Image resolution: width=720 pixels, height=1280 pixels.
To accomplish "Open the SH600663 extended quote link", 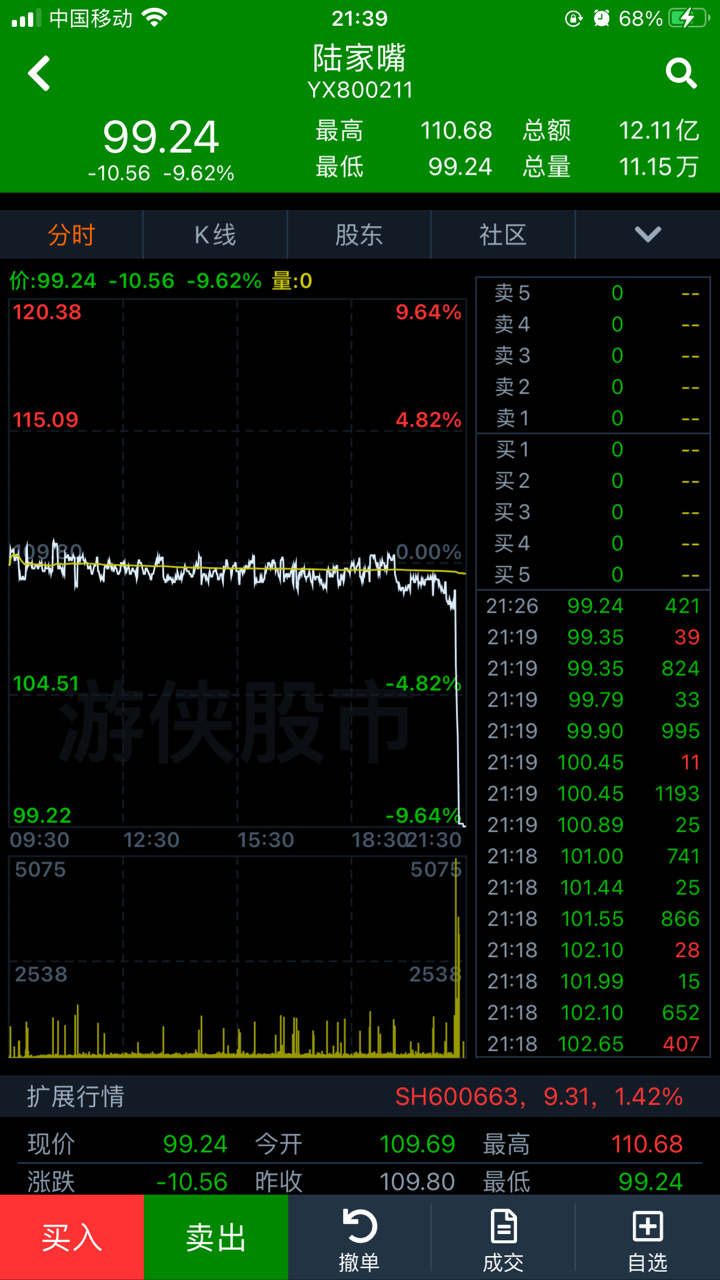I will click(539, 1097).
